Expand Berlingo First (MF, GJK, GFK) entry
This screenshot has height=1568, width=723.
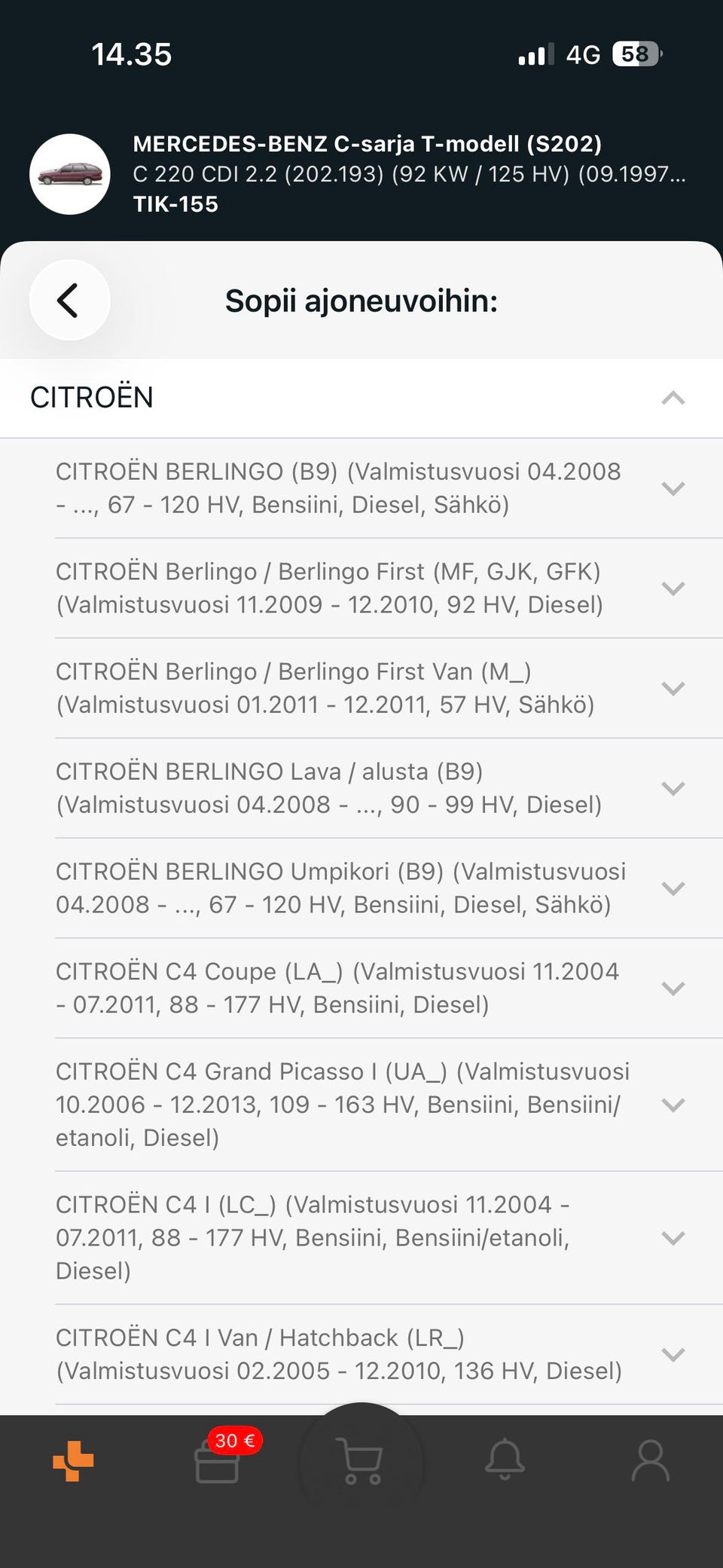(673, 588)
